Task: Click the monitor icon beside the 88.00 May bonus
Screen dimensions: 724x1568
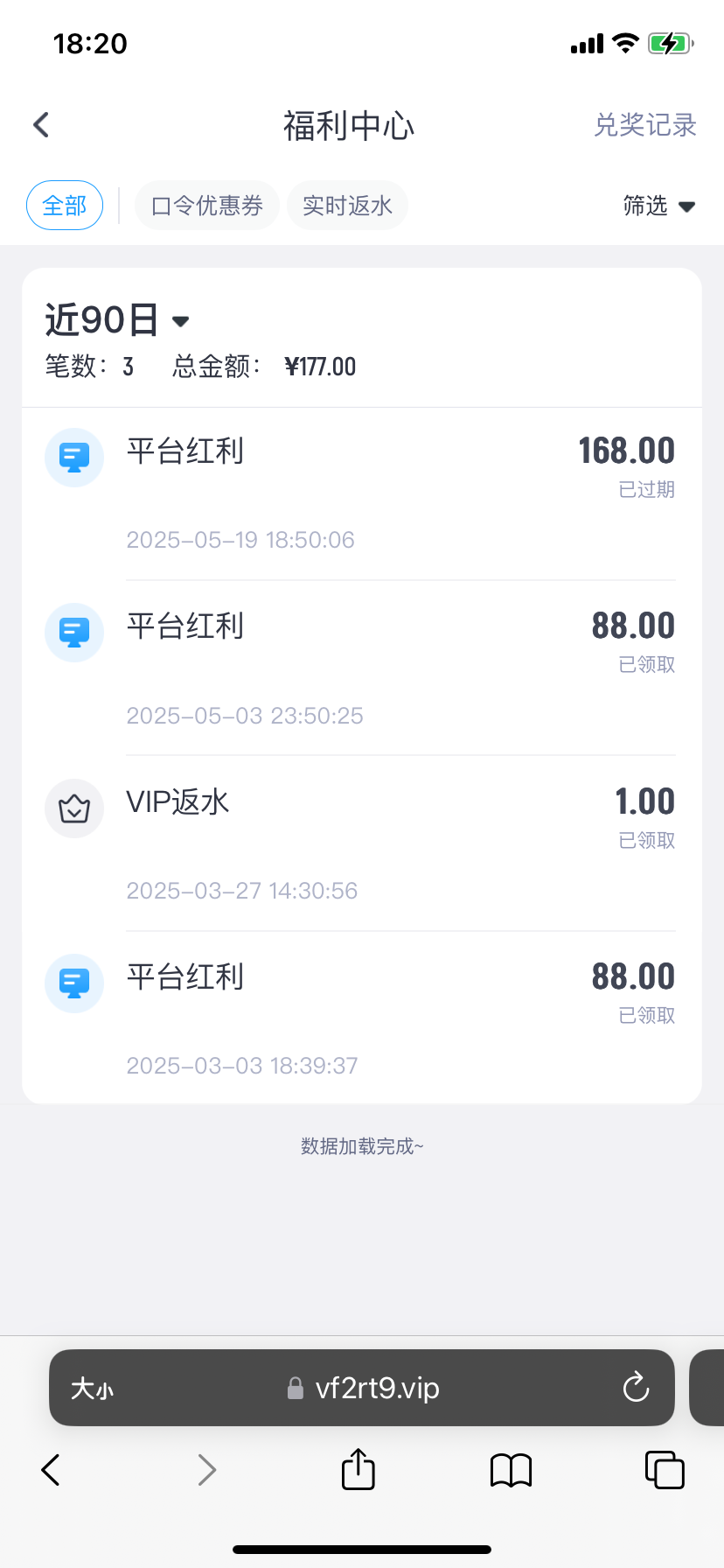Action: [x=73, y=632]
